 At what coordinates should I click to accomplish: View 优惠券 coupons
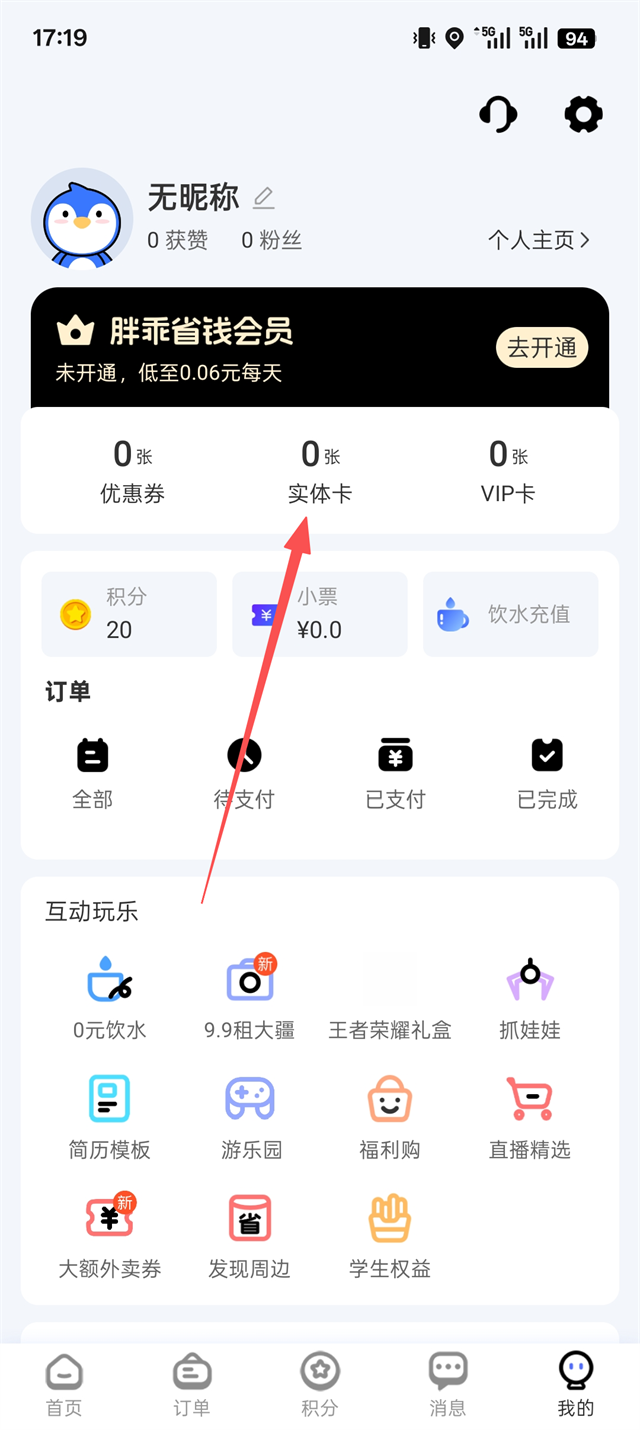coord(132,472)
